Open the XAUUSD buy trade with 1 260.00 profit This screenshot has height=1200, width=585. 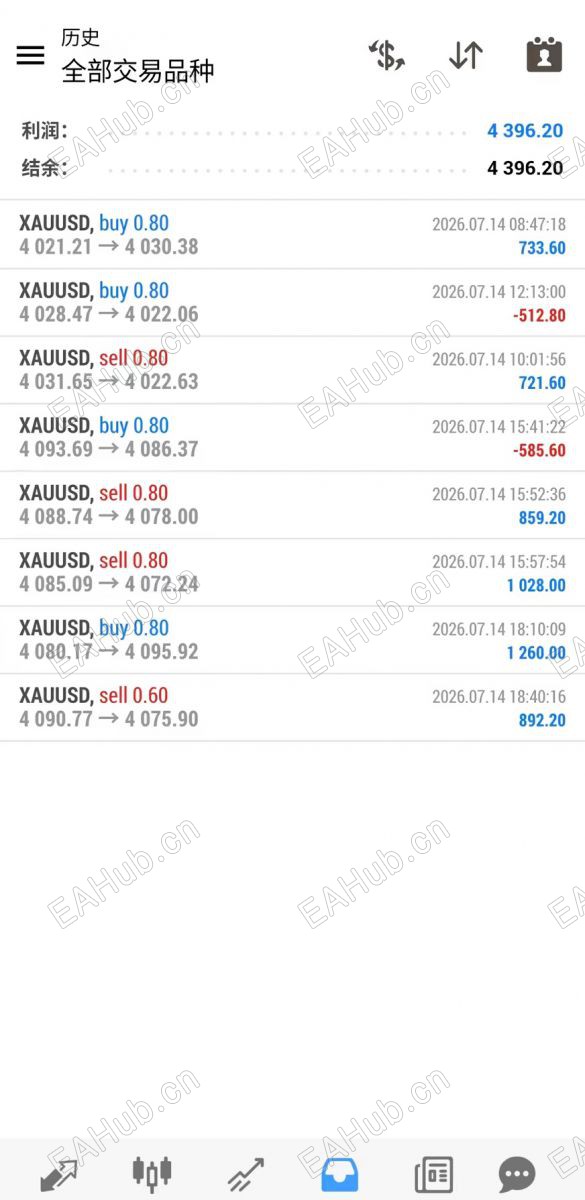click(x=292, y=640)
